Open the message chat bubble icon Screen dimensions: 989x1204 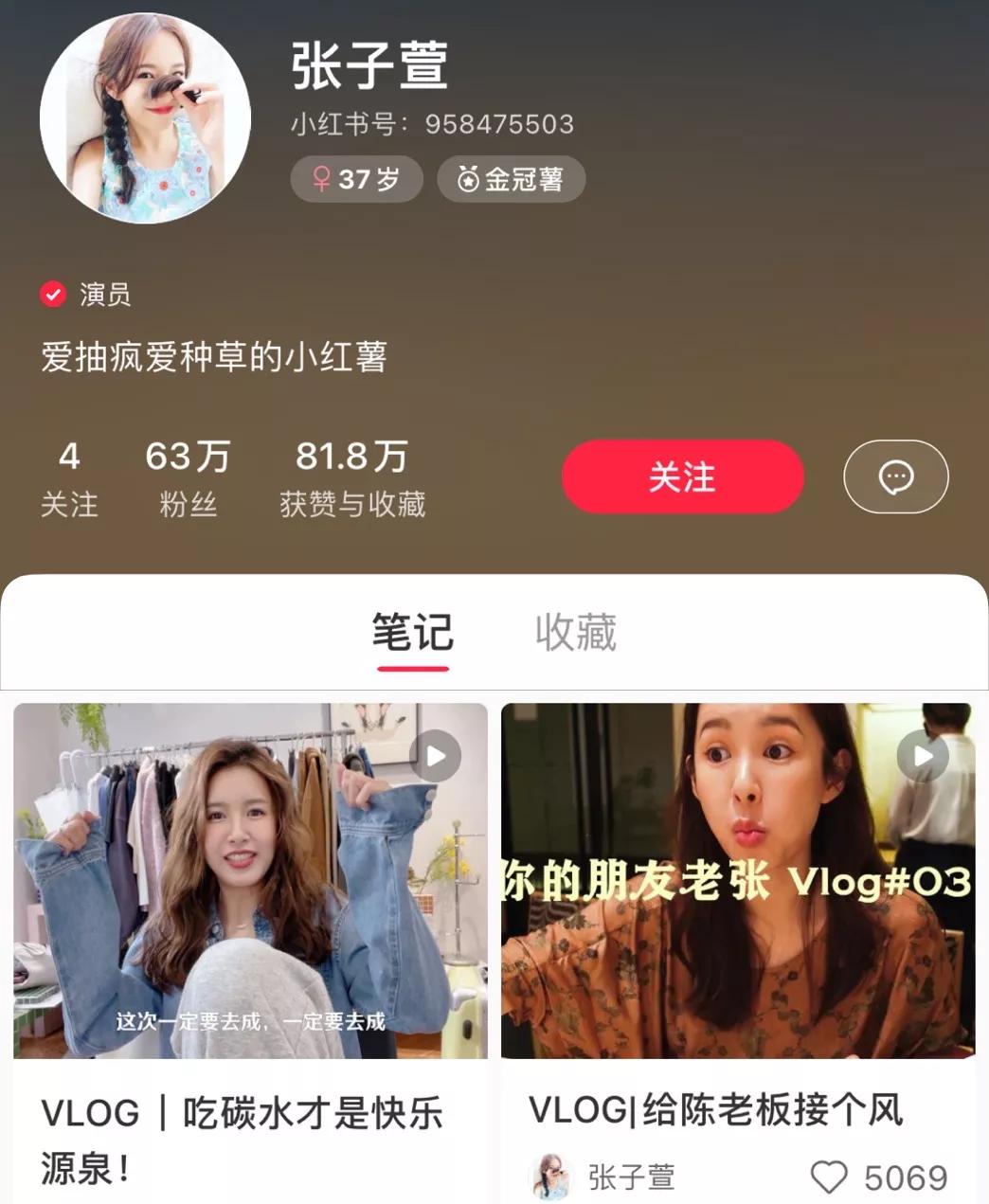(x=894, y=476)
